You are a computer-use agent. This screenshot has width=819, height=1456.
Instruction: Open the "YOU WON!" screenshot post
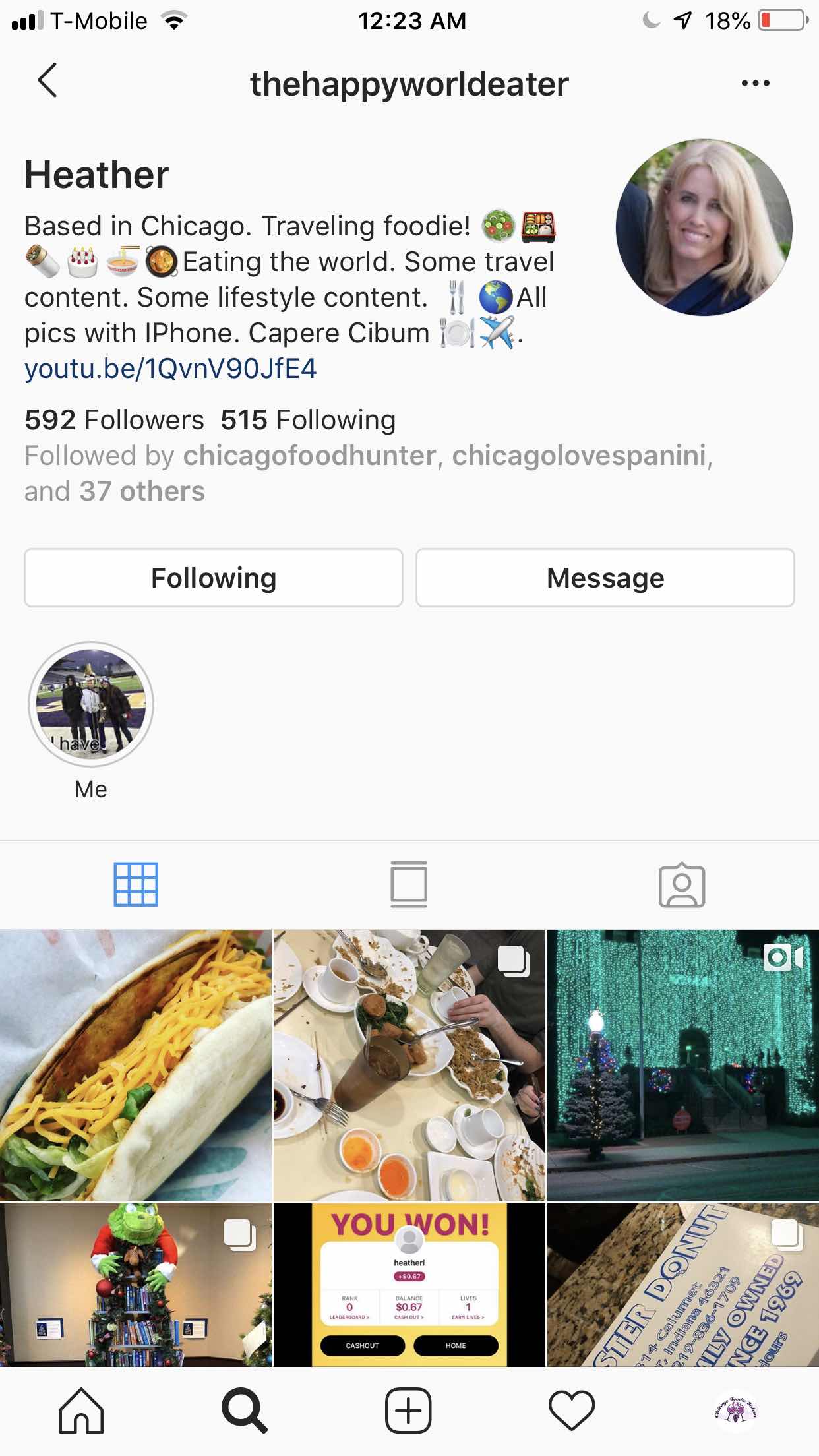tap(409, 1285)
